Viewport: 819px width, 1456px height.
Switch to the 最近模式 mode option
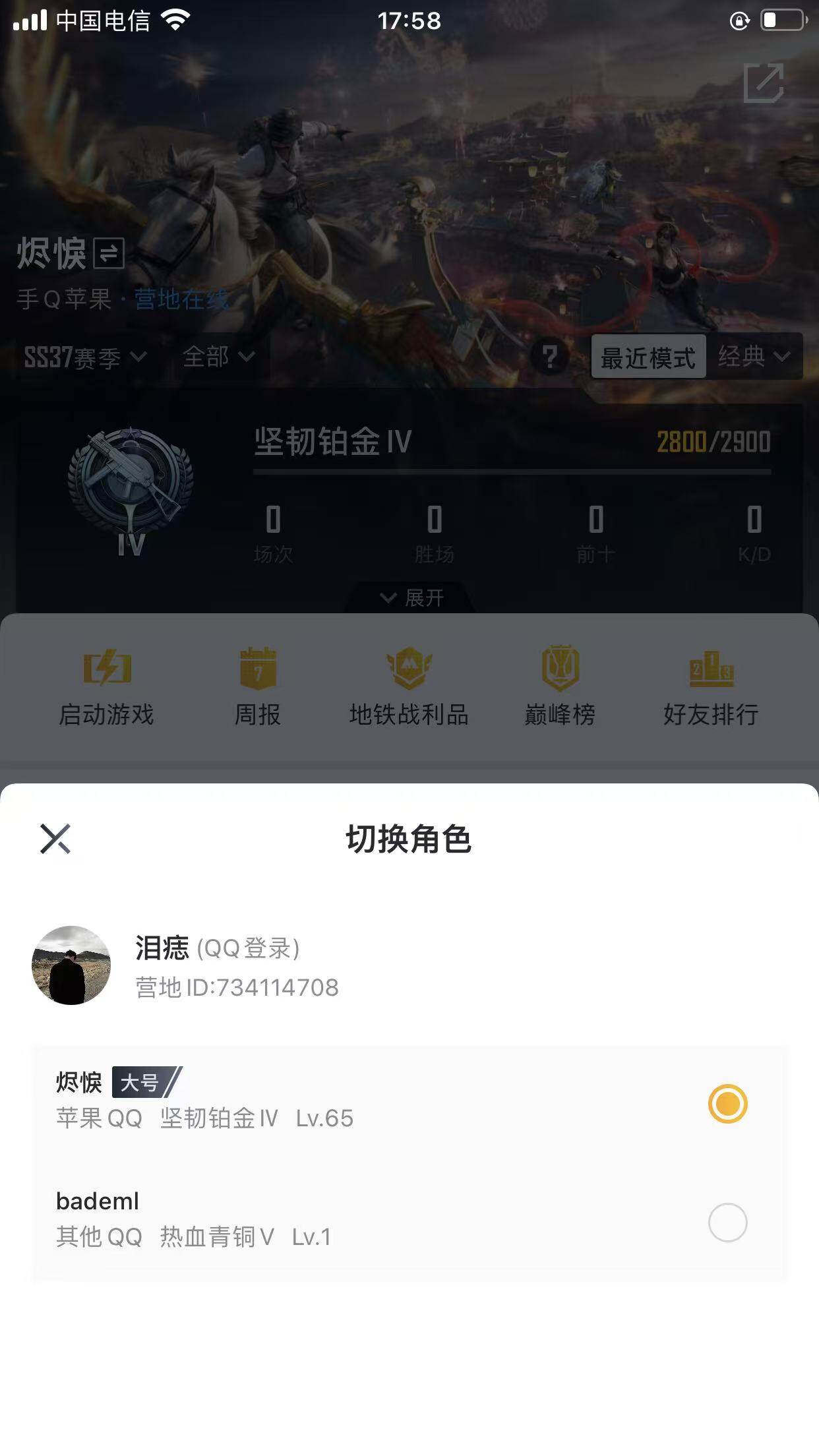pyautogui.click(x=648, y=357)
